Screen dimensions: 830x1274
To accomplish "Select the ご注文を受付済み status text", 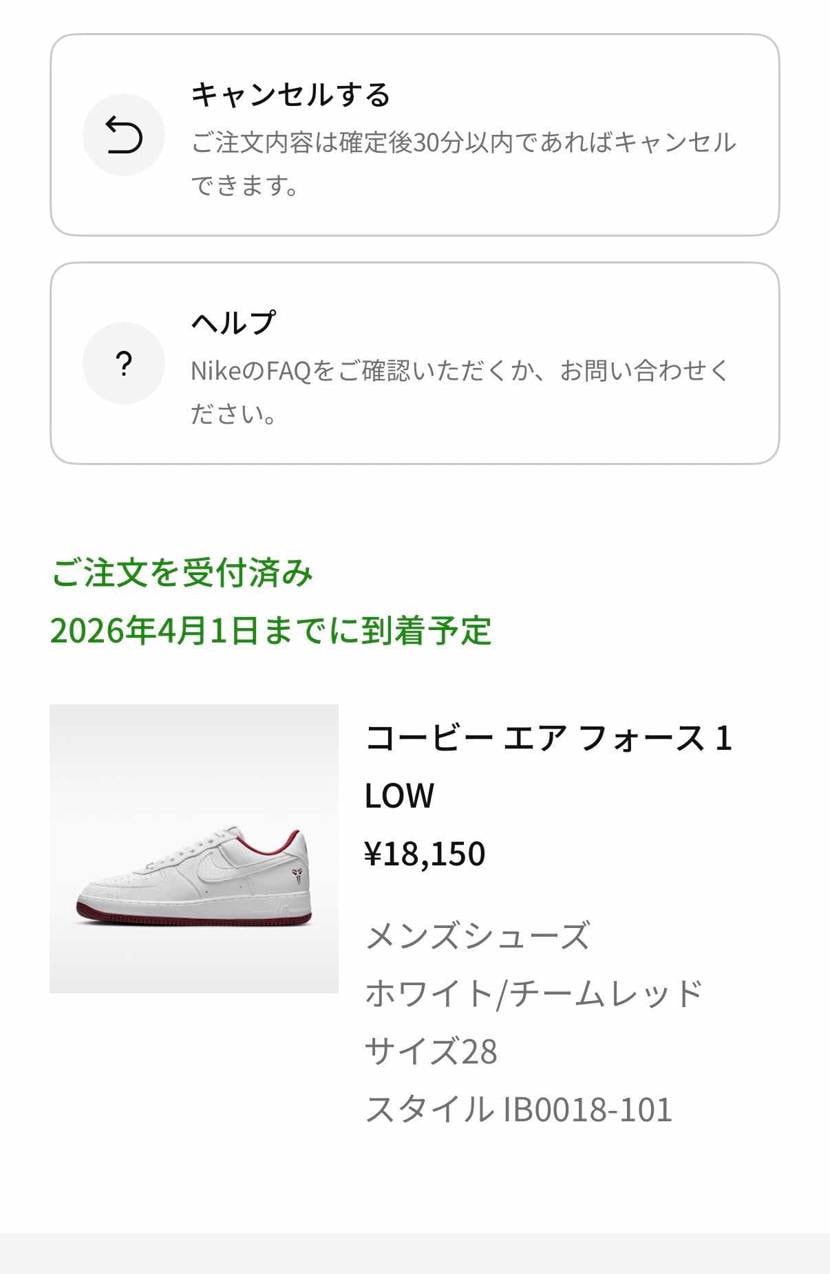I will click(x=183, y=574).
